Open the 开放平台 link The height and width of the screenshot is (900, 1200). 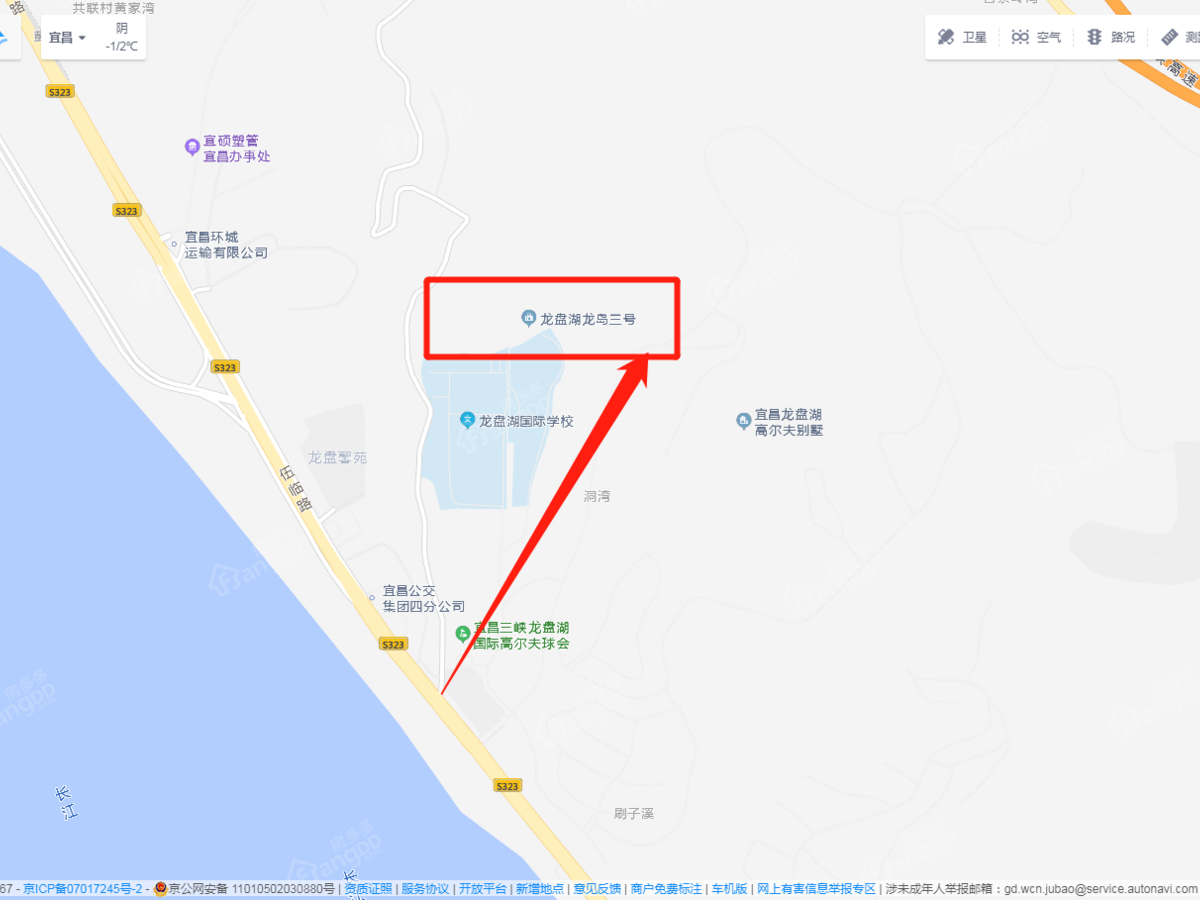[x=483, y=888]
